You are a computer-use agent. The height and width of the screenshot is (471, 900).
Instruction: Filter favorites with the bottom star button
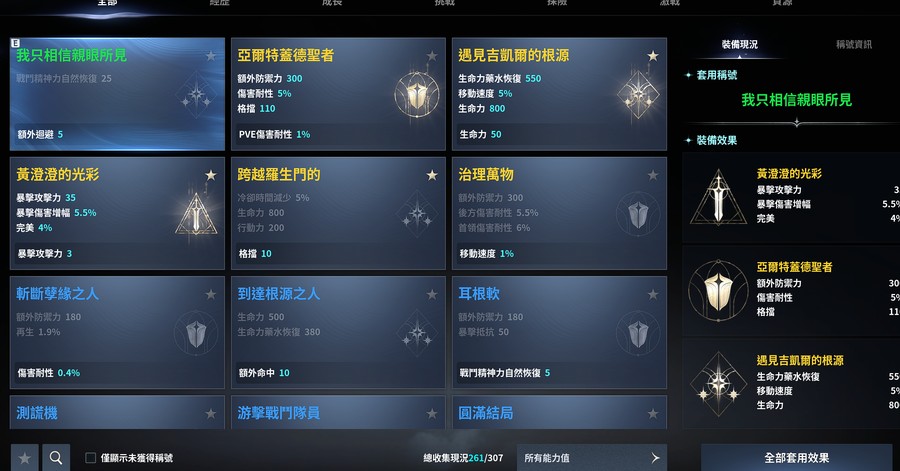pos(26,457)
